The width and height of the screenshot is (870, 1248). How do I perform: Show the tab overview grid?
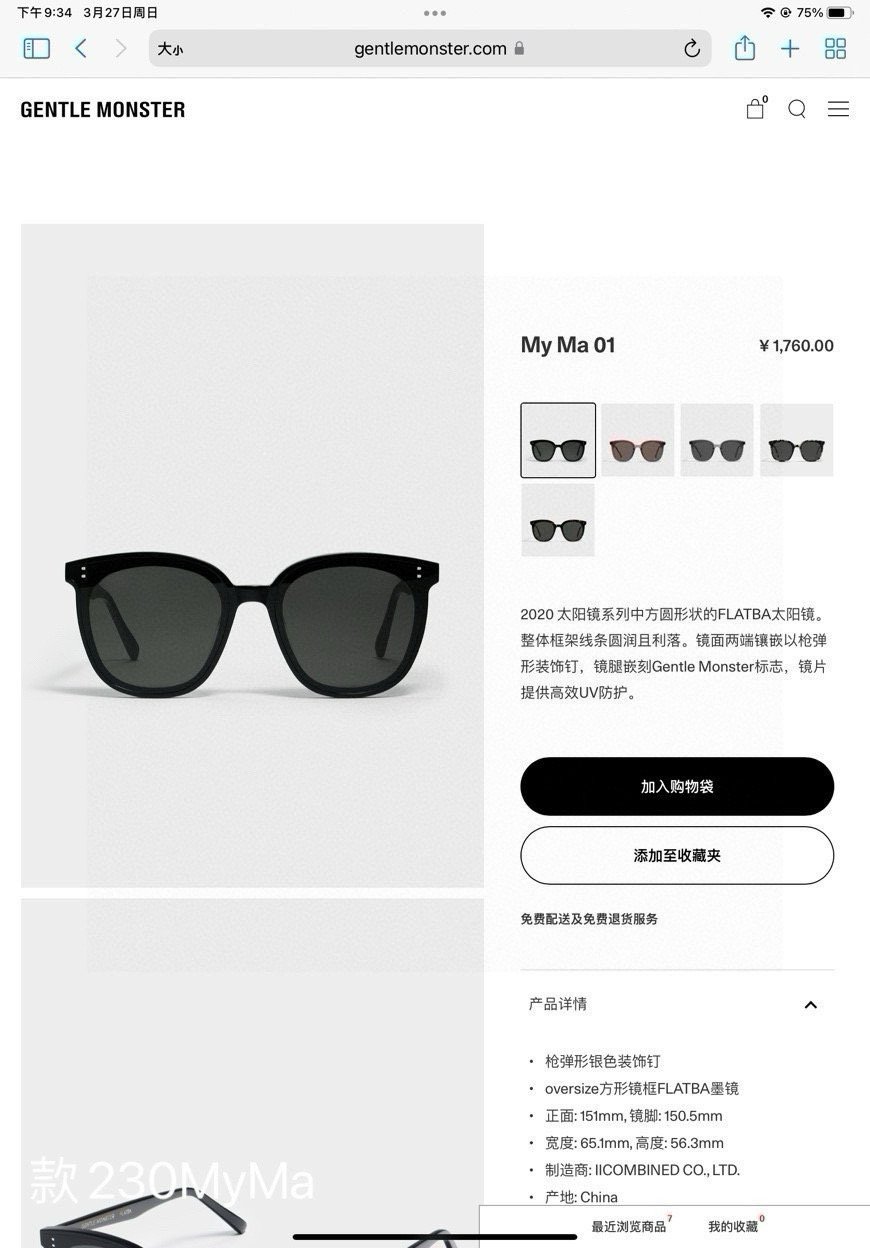tap(835, 48)
